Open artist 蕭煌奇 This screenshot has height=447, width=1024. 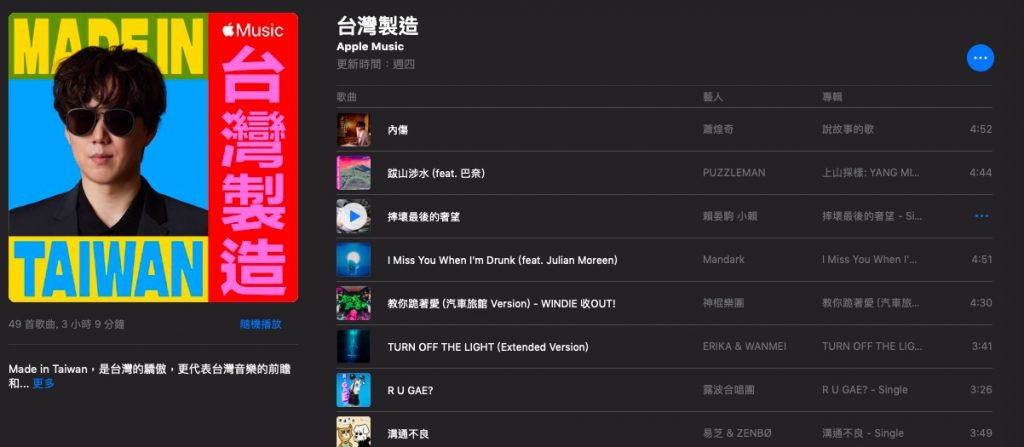720,129
